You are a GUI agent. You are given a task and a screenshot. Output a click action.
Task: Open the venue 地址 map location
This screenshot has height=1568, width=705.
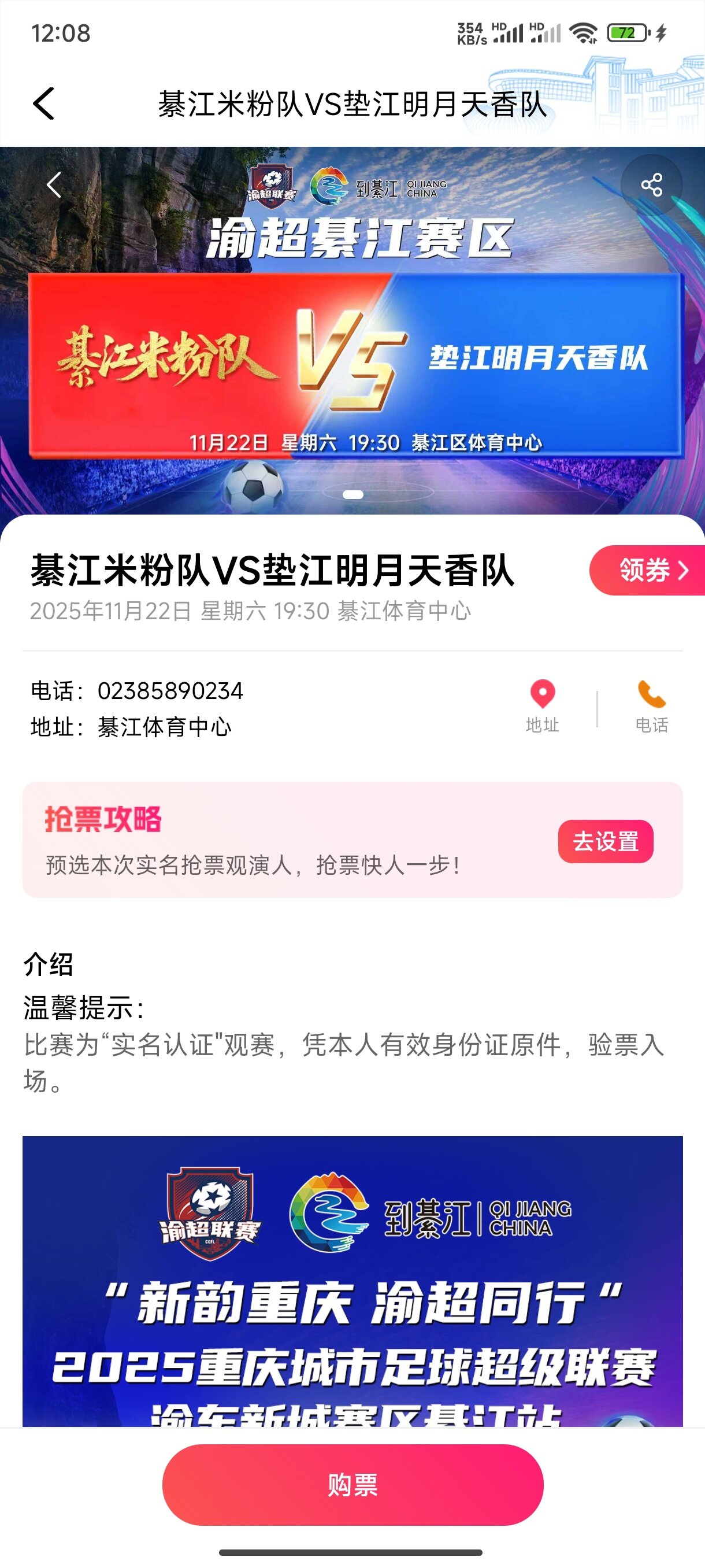pos(542,706)
